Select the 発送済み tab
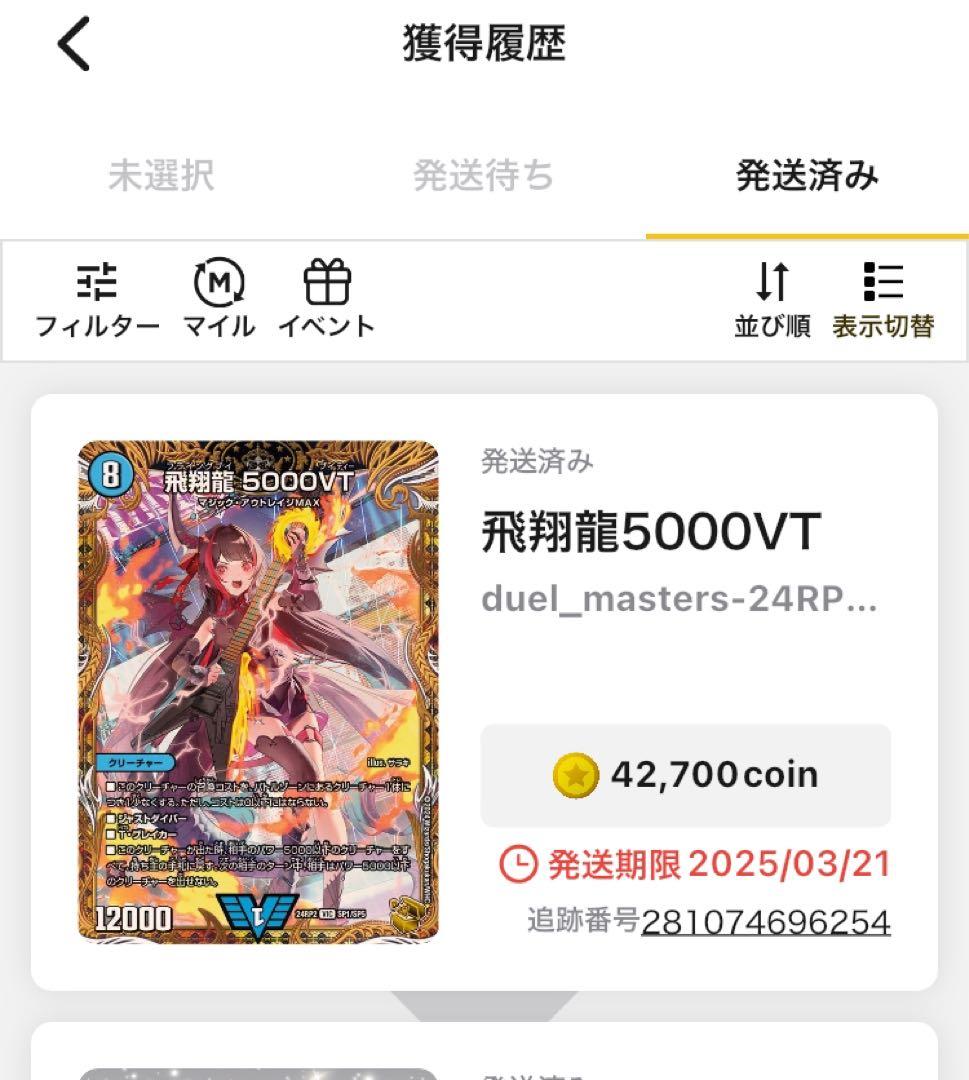The width and height of the screenshot is (969, 1080). pos(806,175)
